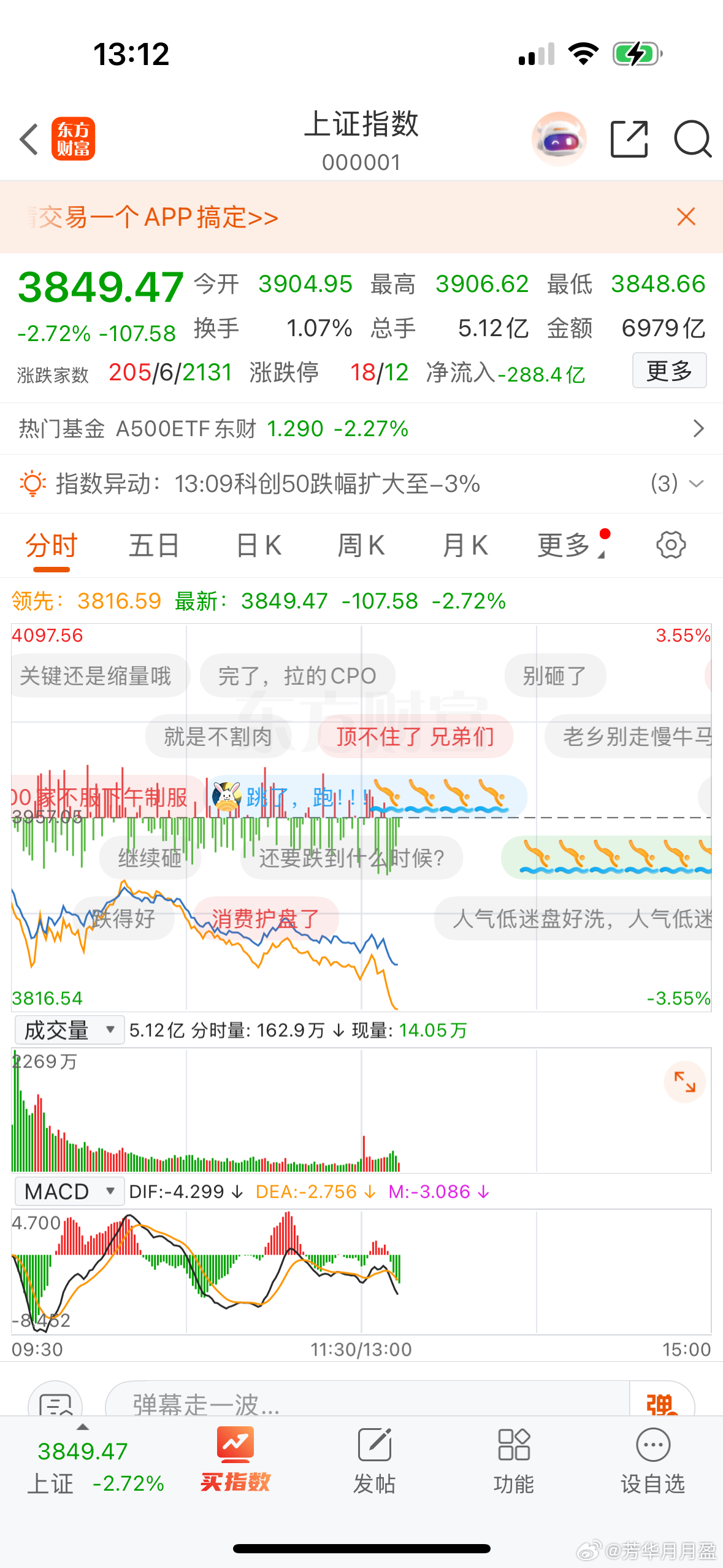Share the 上证指数 page
Image resolution: width=723 pixels, height=1568 pixels.
(x=628, y=139)
